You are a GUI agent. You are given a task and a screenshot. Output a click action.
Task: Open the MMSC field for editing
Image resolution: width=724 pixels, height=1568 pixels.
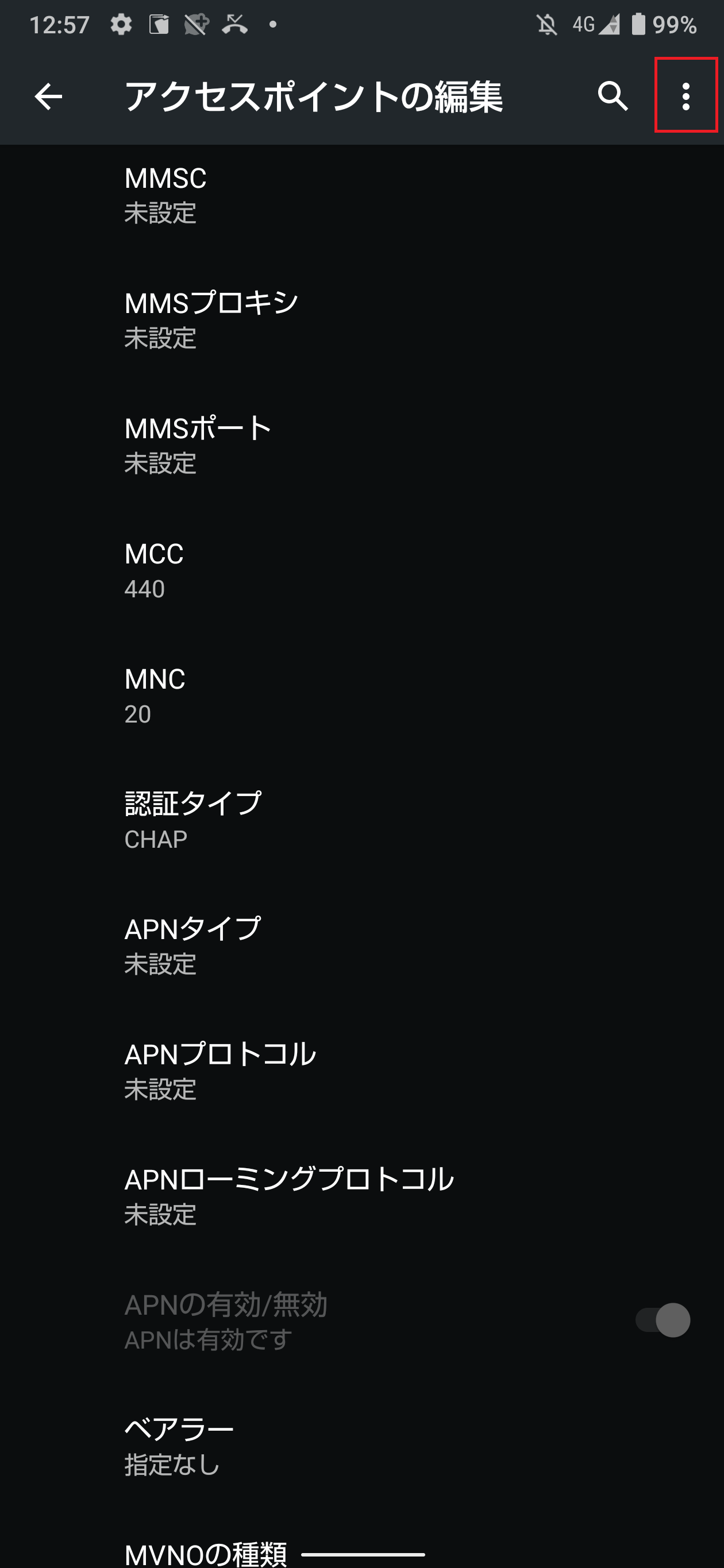pyautogui.click(x=165, y=195)
